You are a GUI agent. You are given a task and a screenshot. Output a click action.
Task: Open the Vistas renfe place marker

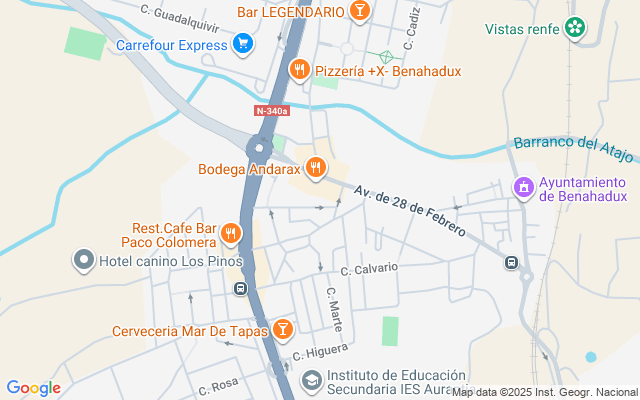coord(575,28)
